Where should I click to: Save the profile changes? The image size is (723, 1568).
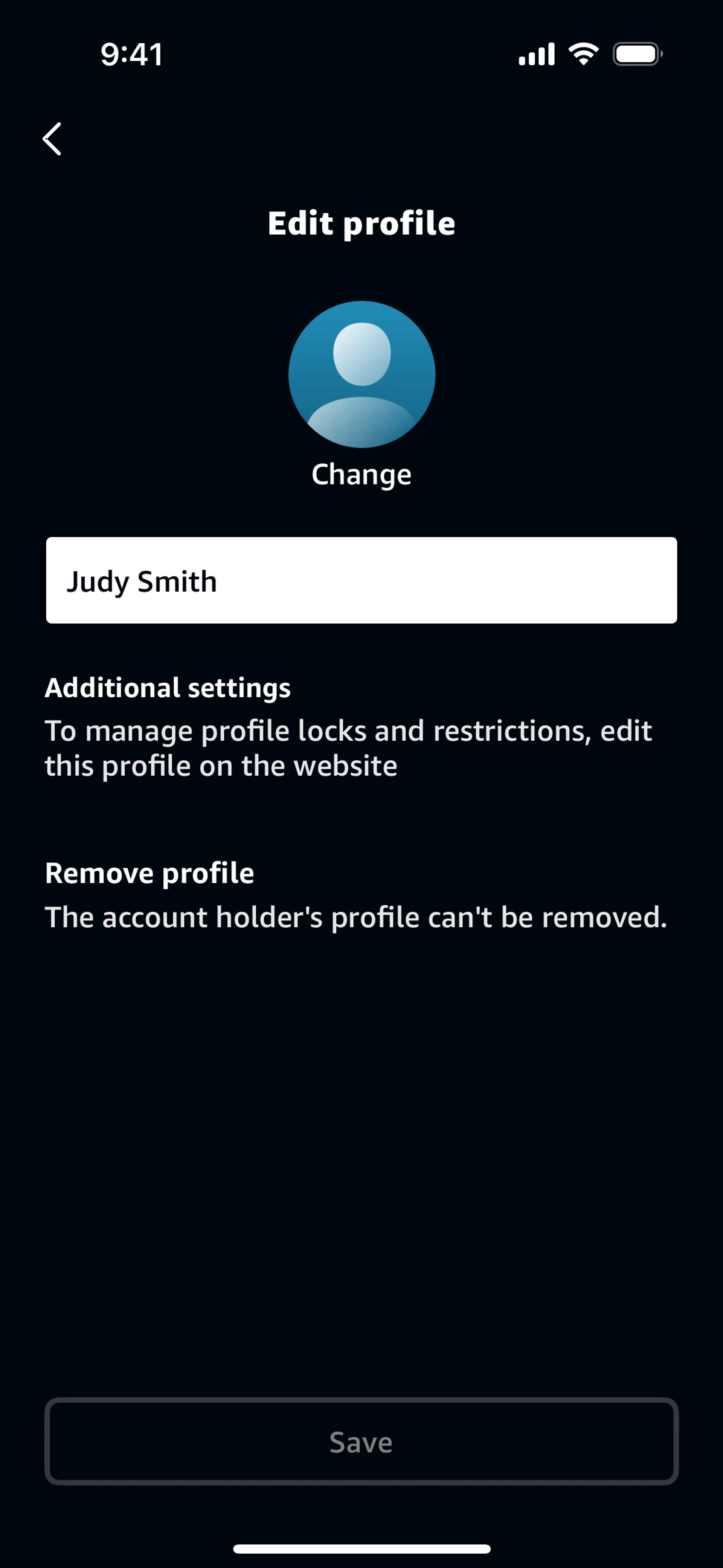click(x=361, y=1442)
